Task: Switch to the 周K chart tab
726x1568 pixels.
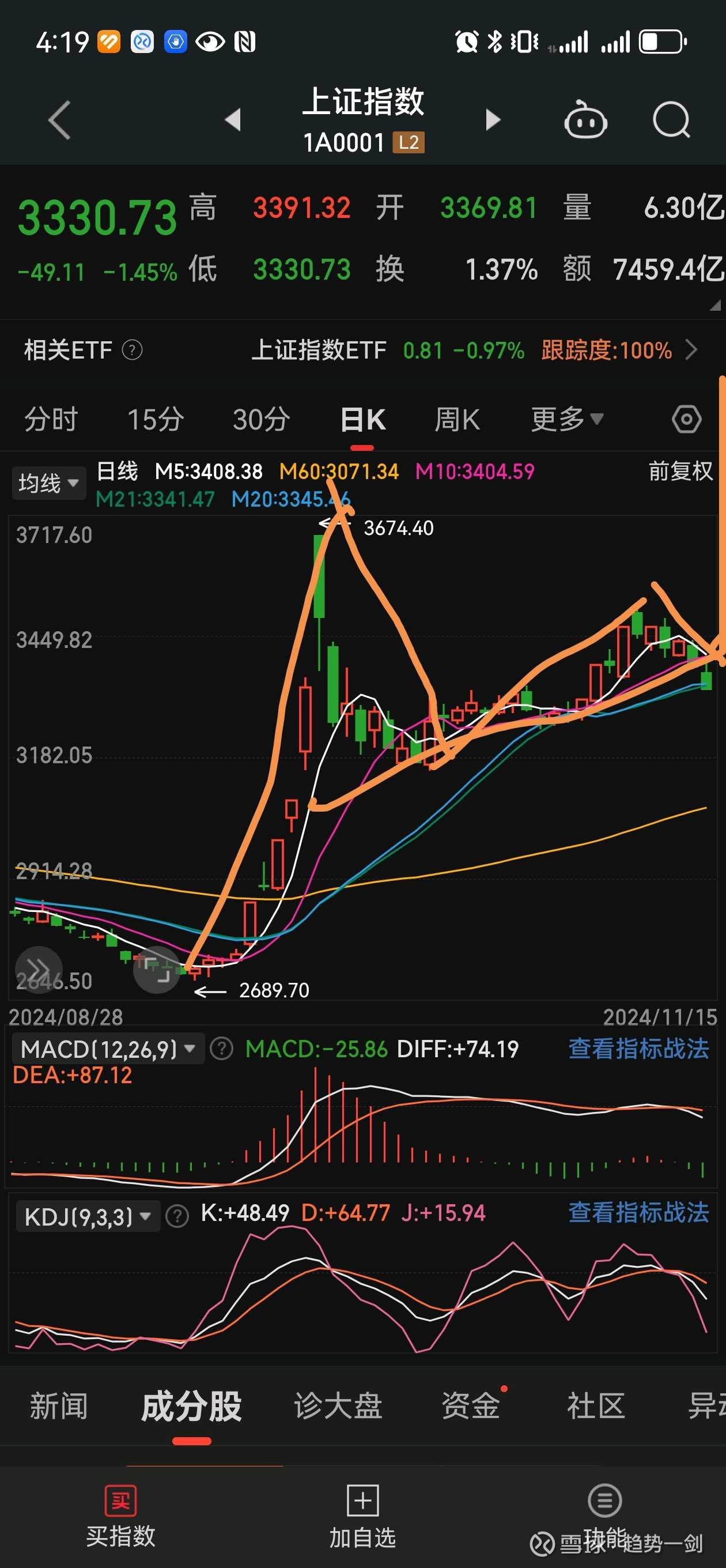Action: pos(457,420)
